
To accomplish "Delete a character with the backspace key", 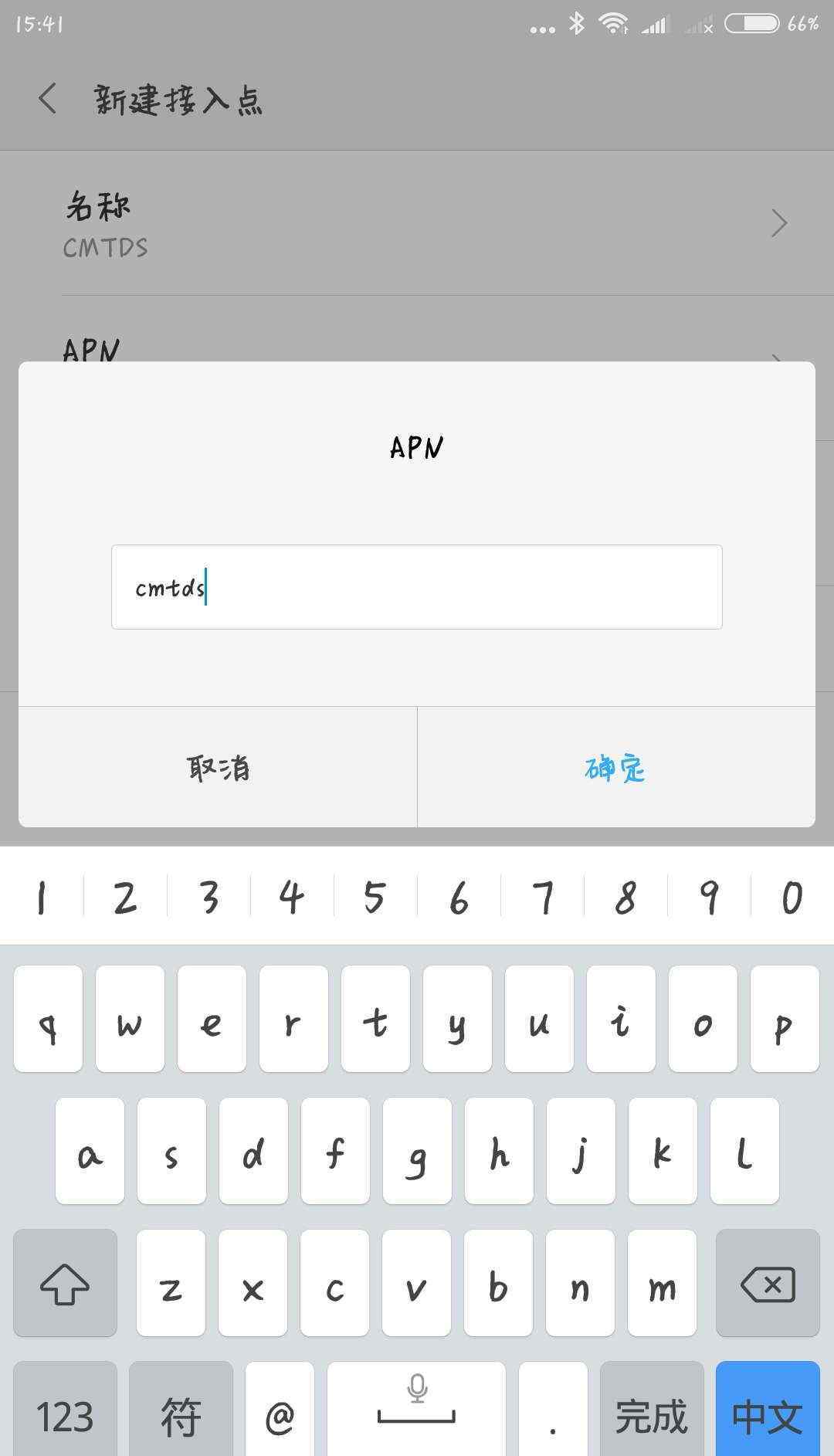I will coord(768,1283).
